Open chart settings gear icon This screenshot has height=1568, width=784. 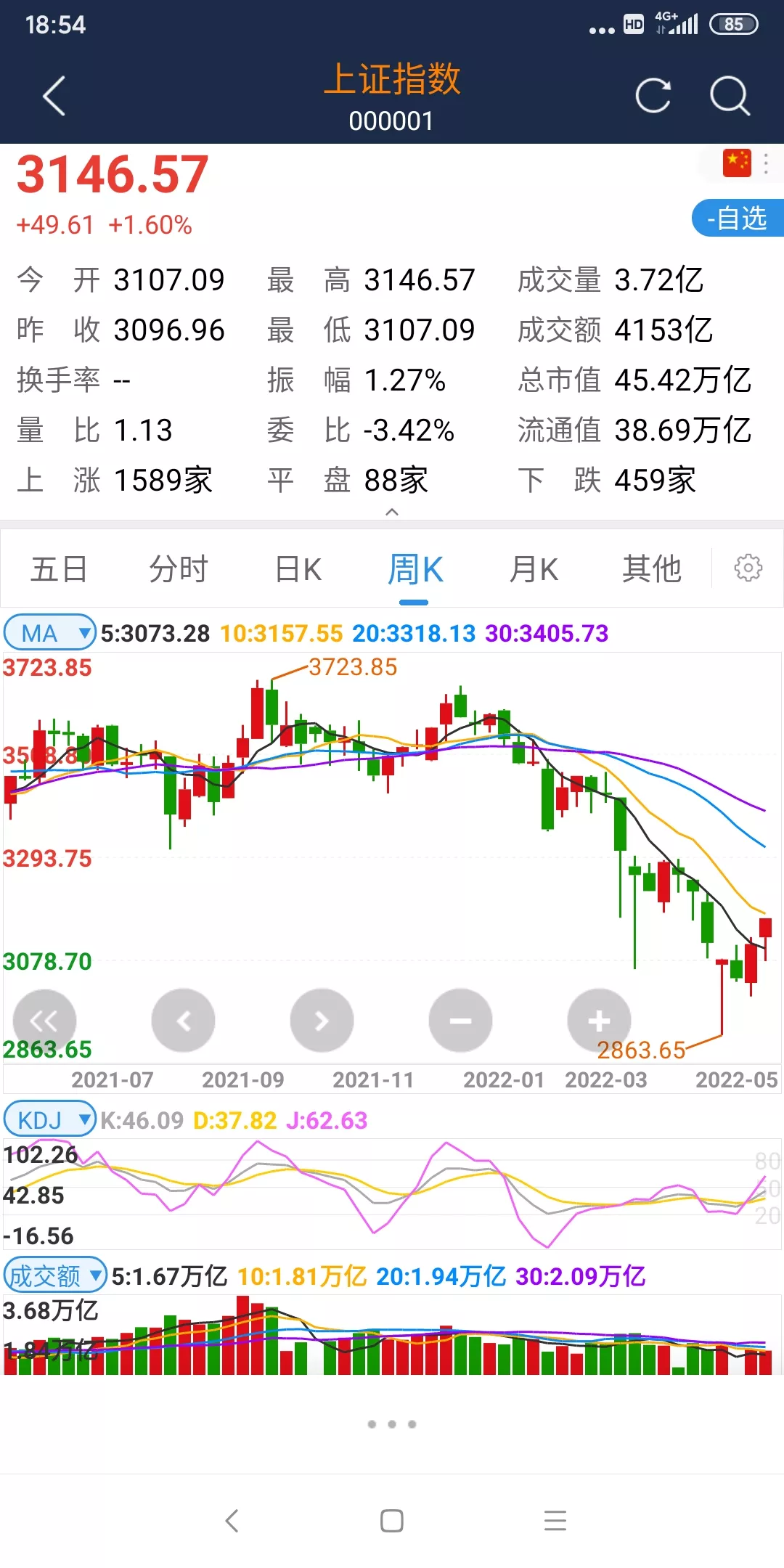coord(748,568)
